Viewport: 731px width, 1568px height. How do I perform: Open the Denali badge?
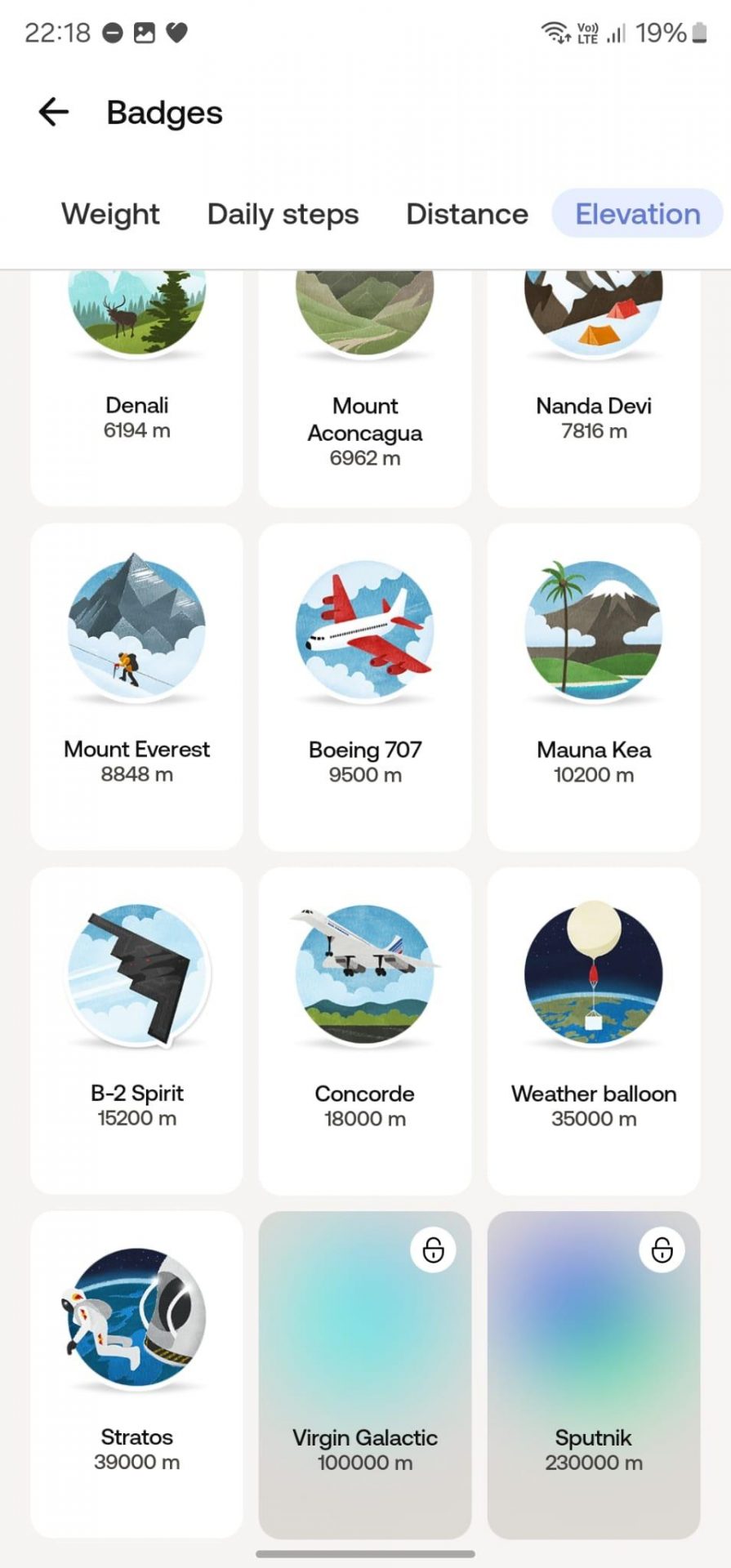pyautogui.click(x=136, y=388)
